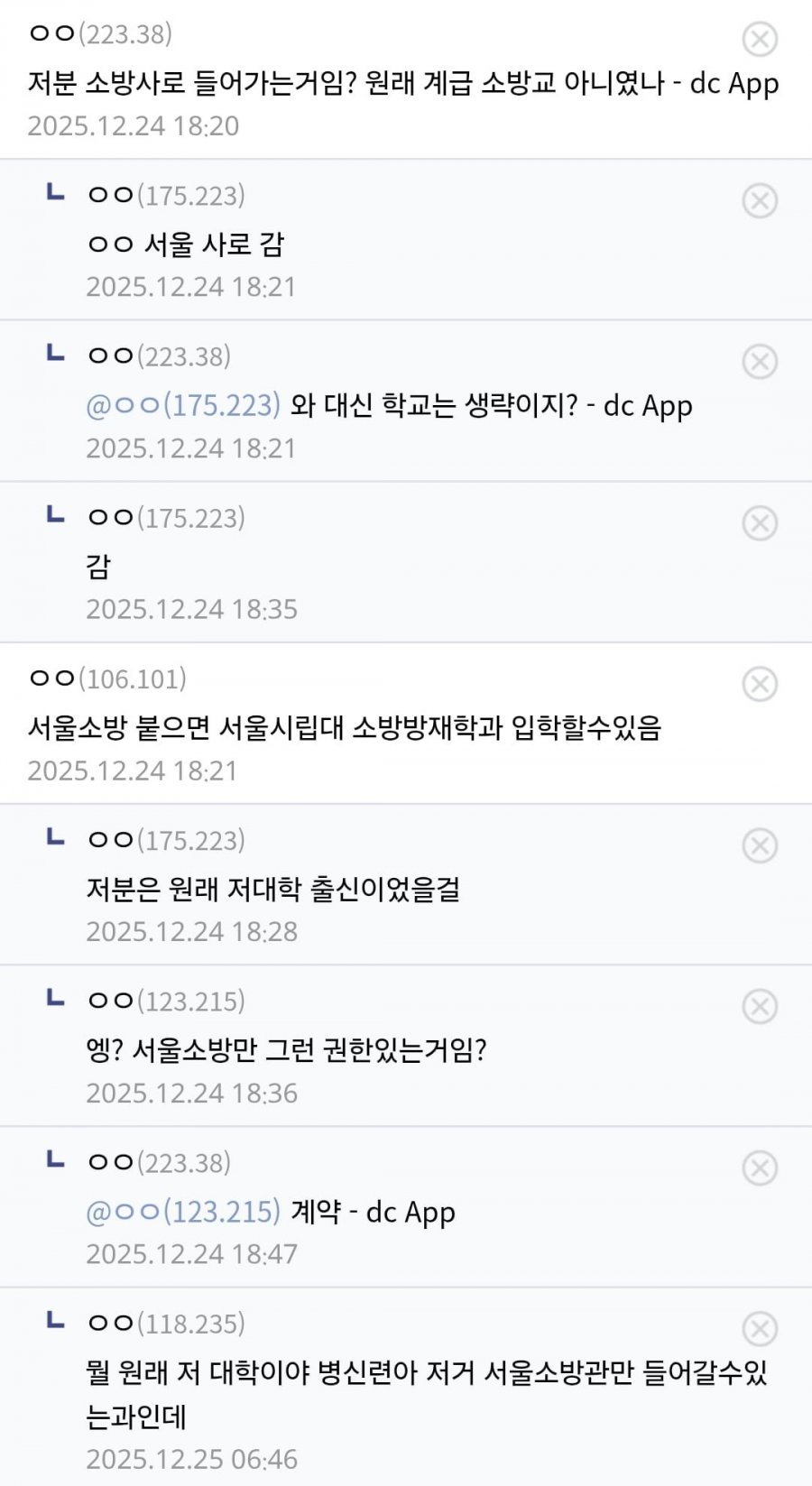Delete the reply '계약 - dc App'
The height and width of the screenshot is (1486, 812).
point(760,1168)
